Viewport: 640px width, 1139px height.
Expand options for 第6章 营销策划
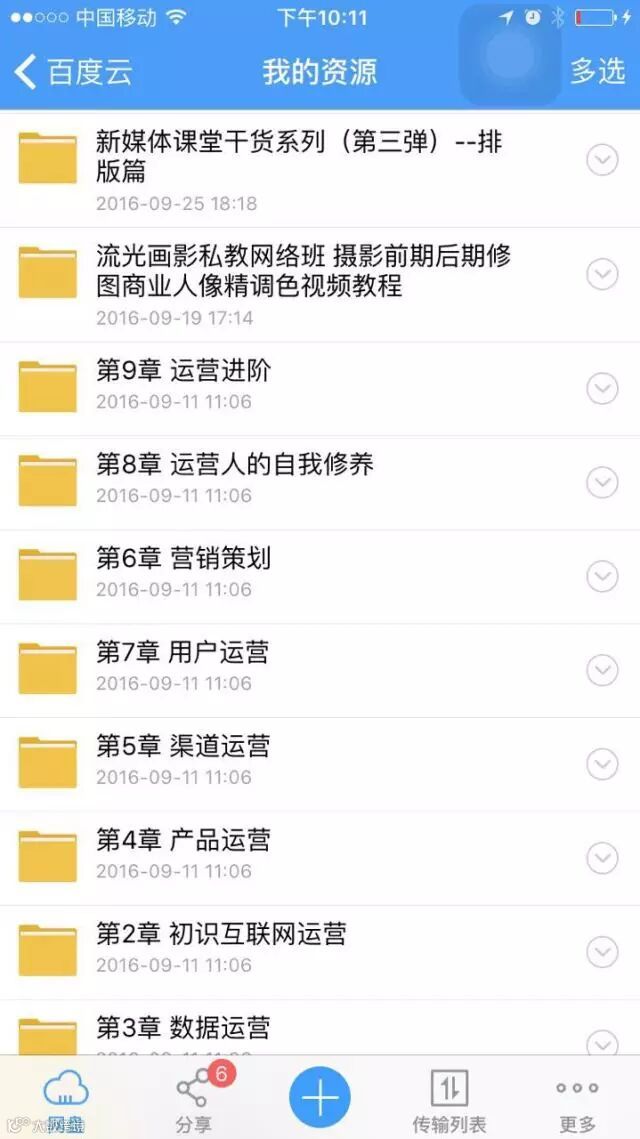pos(602,576)
